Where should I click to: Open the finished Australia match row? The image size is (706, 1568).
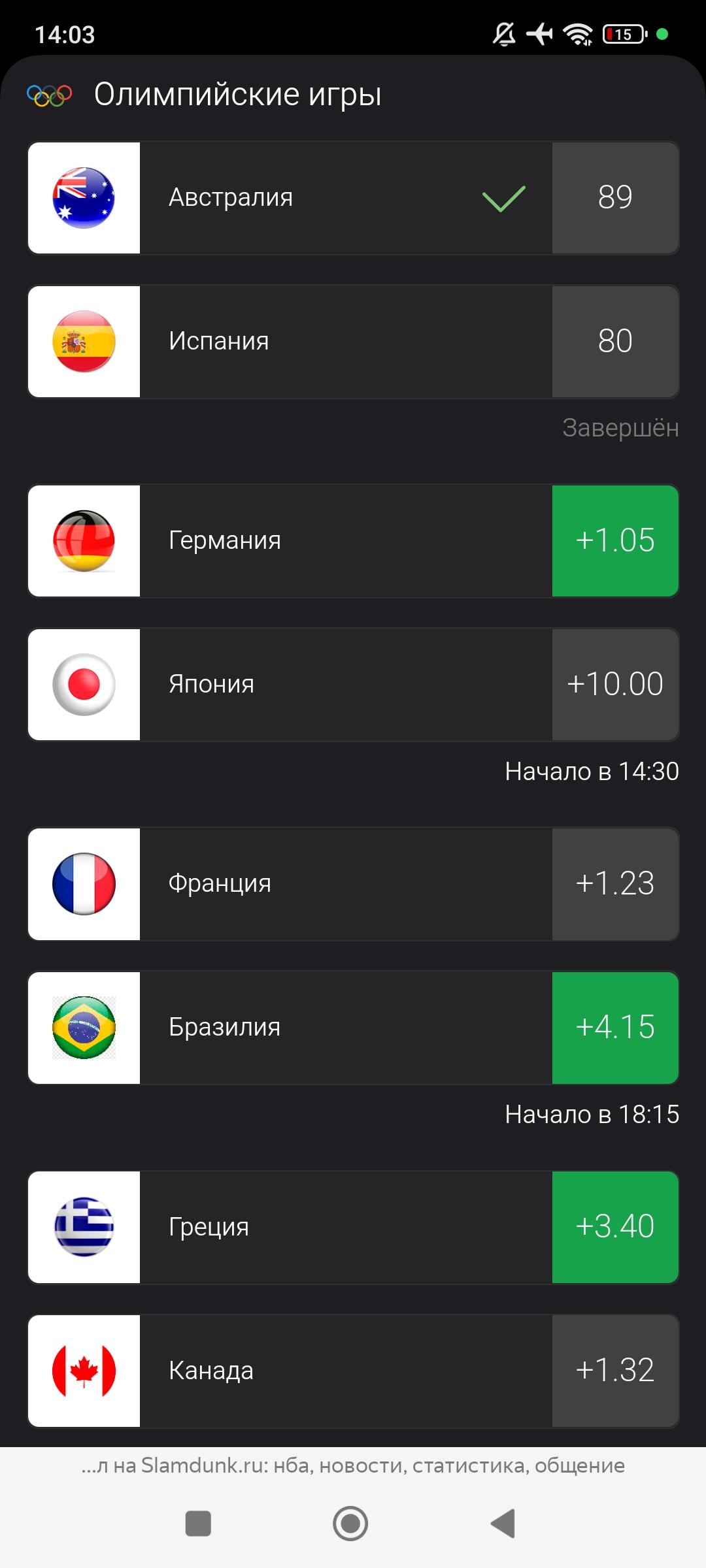(x=354, y=198)
